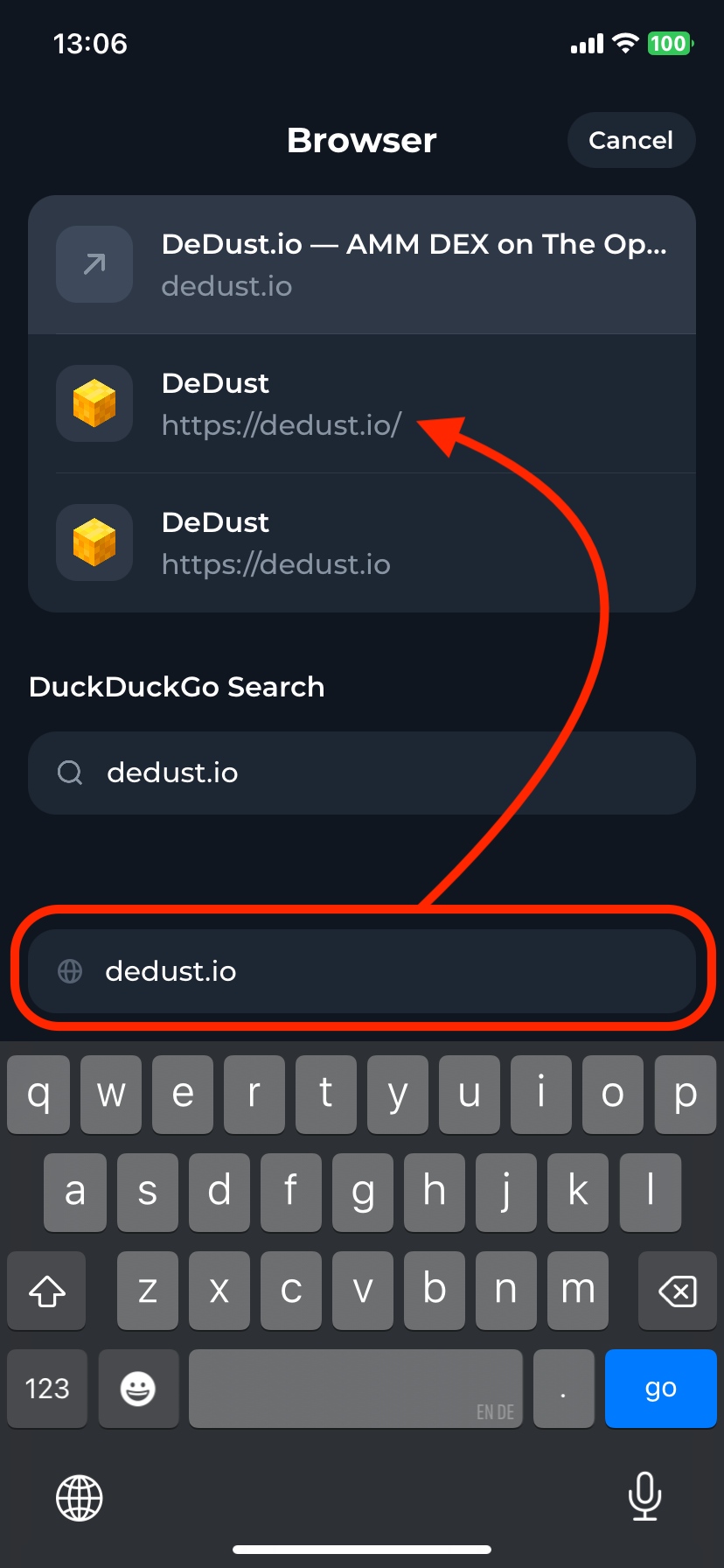The image size is (724, 1568).
Task: Search dedust.io with DuckDuckGo
Action: click(362, 773)
